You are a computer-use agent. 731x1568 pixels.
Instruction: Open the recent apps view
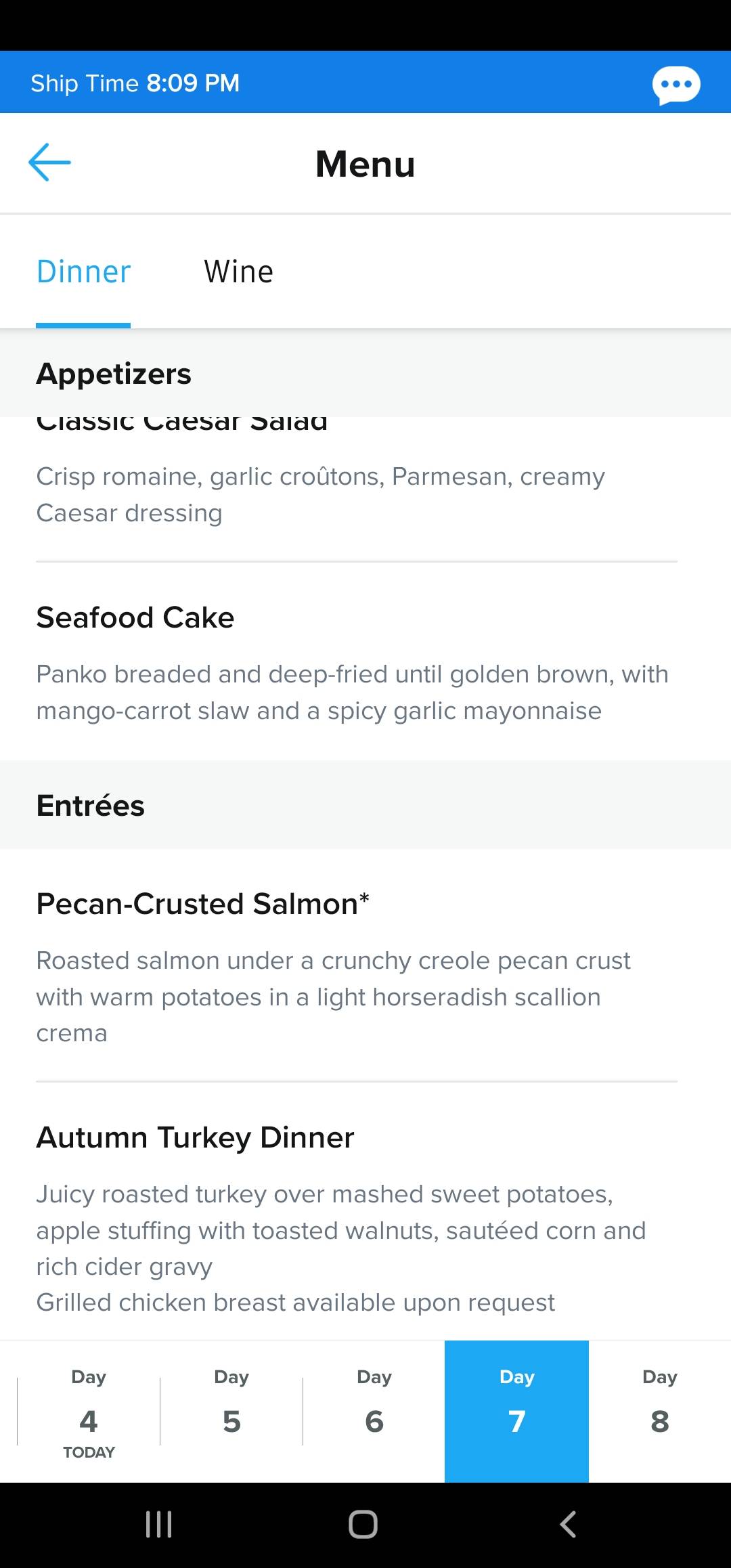point(159,1525)
